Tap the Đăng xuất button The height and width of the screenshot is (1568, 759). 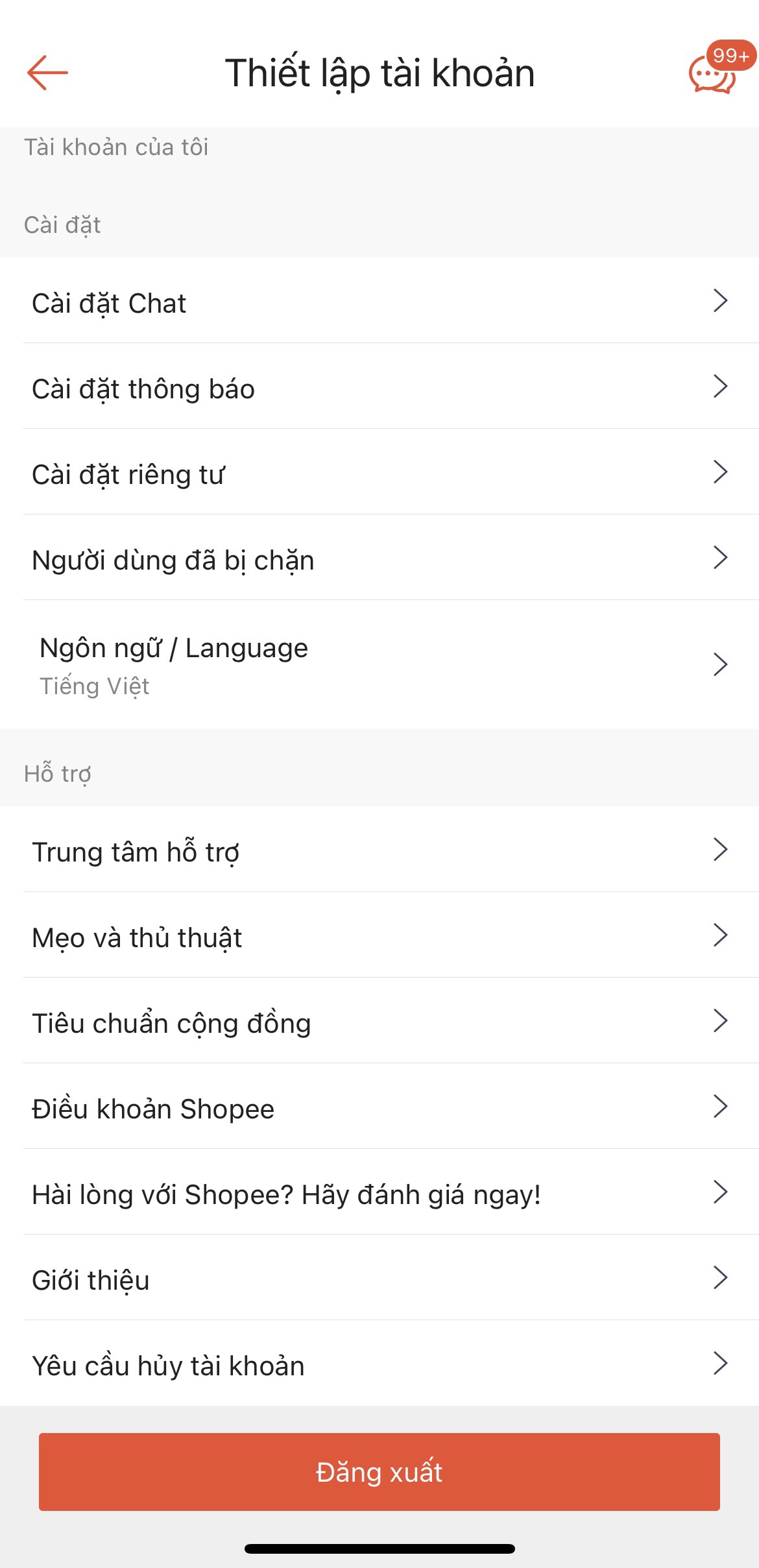click(x=379, y=1471)
